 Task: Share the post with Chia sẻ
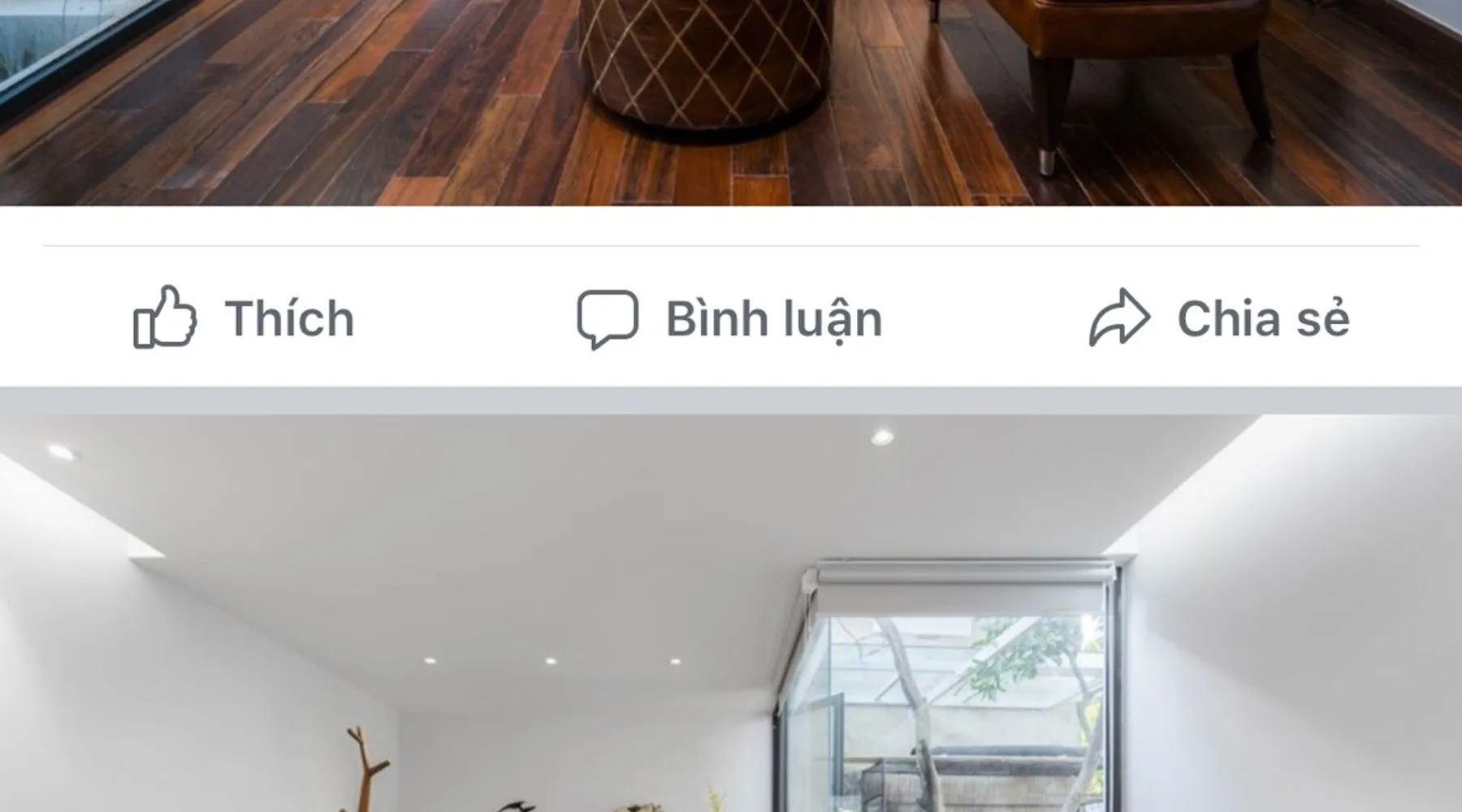pyautogui.click(x=1218, y=317)
